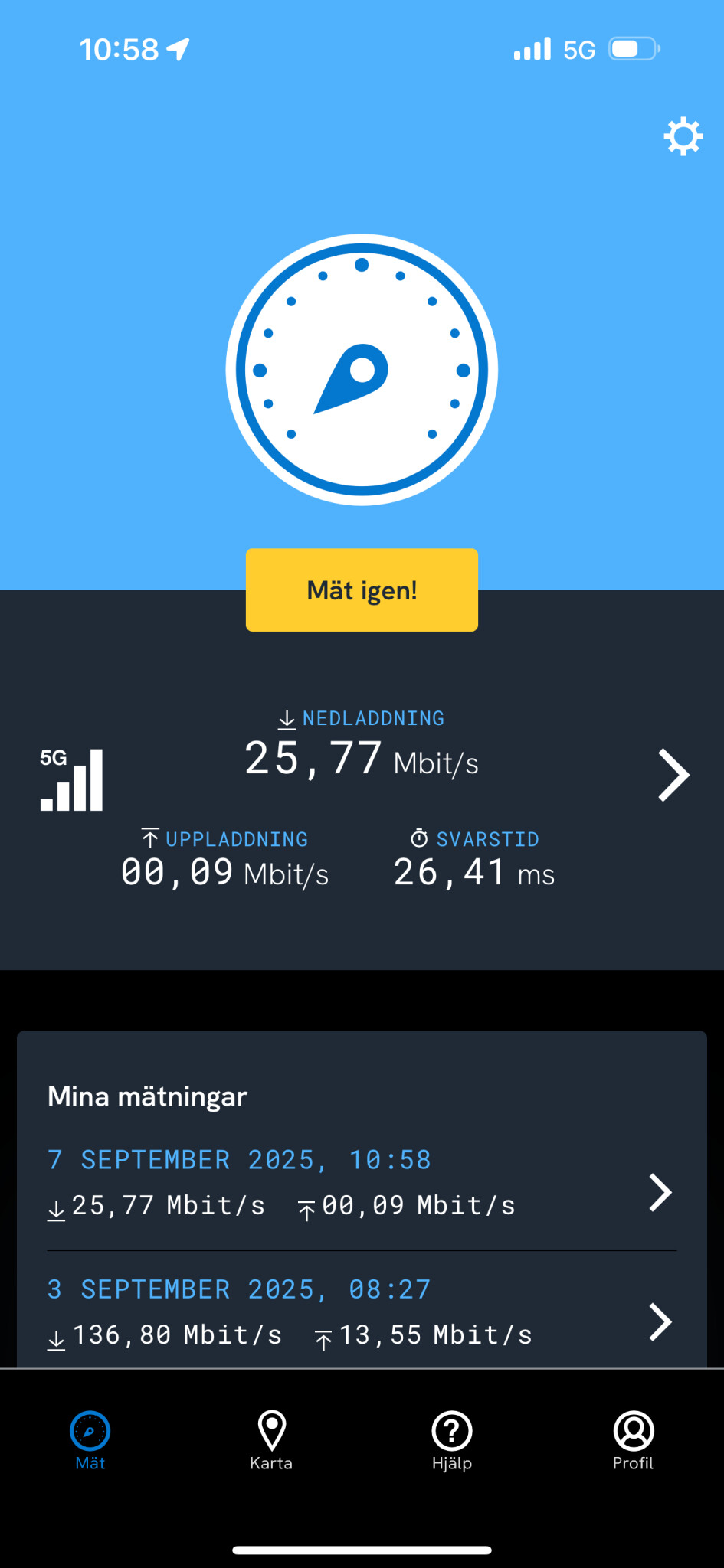This screenshot has height=1568, width=724.
Task: Tap the 'Mät igen!' button
Action: coord(362,590)
